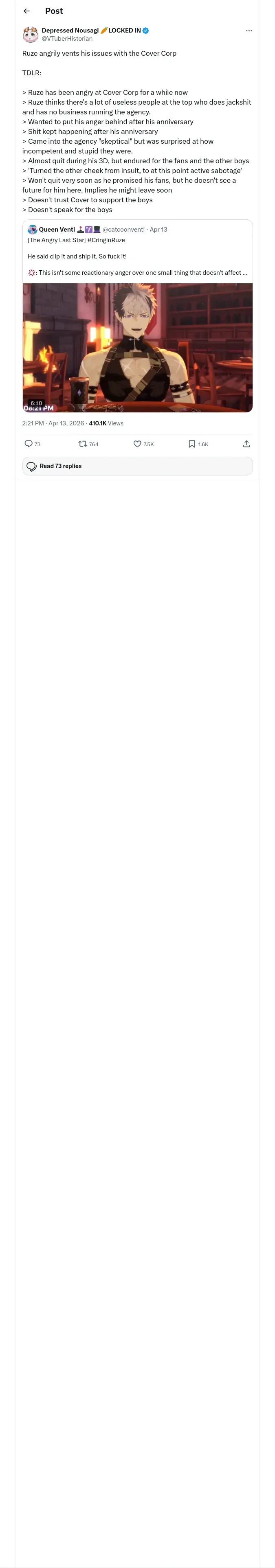Open Depressed Nousagi's profile avatar
Viewport: 275px width, 1568px height.
point(31,35)
